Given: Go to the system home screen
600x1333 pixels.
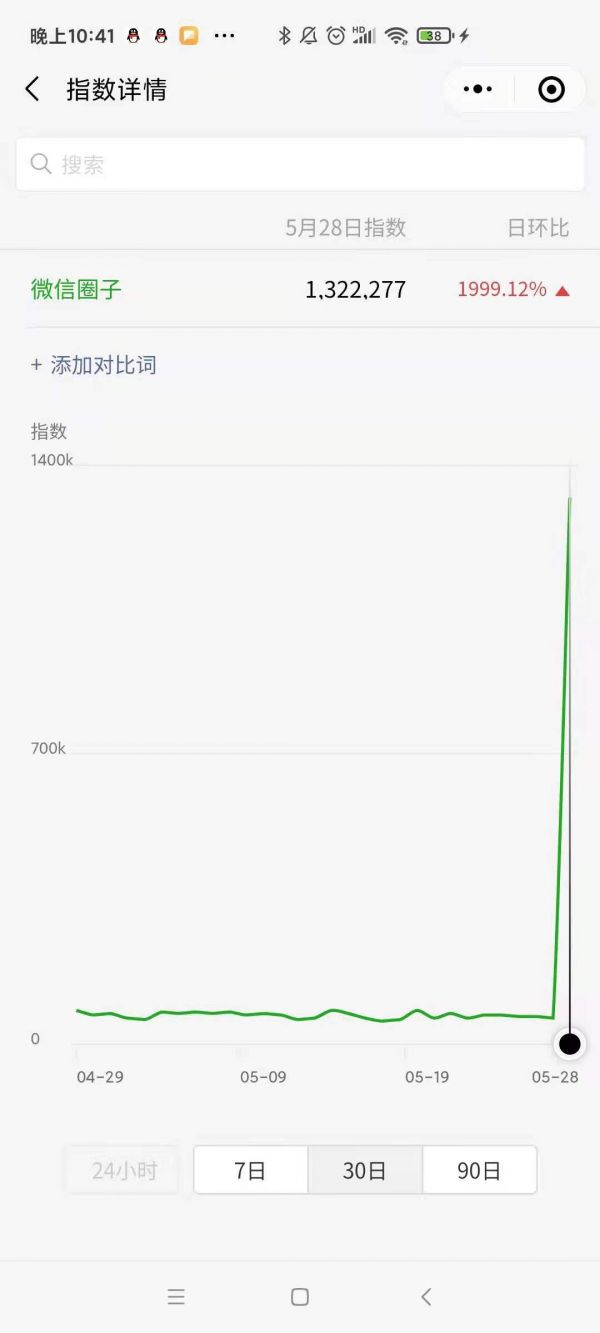Looking at the screenshot, I should 299,1297.
